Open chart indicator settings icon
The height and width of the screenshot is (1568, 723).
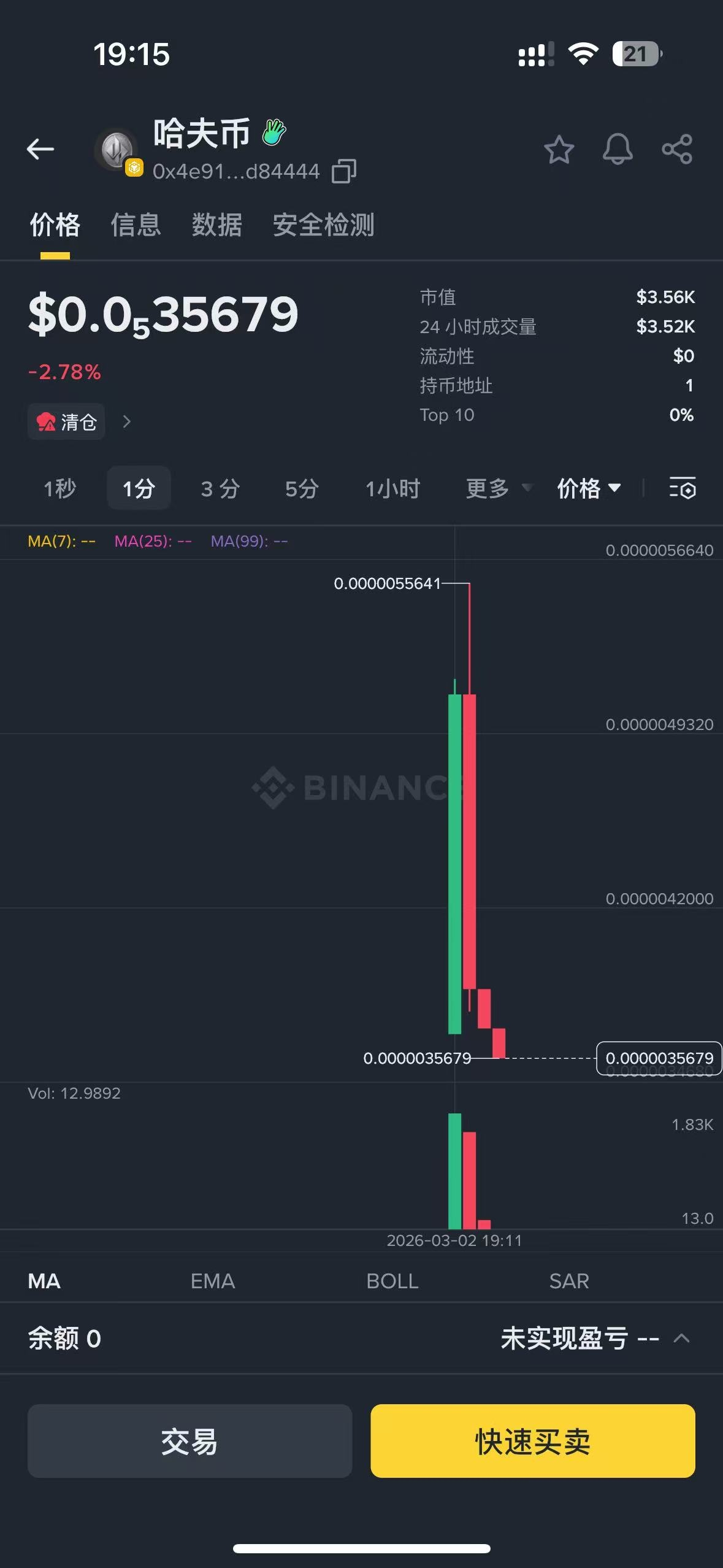pos(682,488)
